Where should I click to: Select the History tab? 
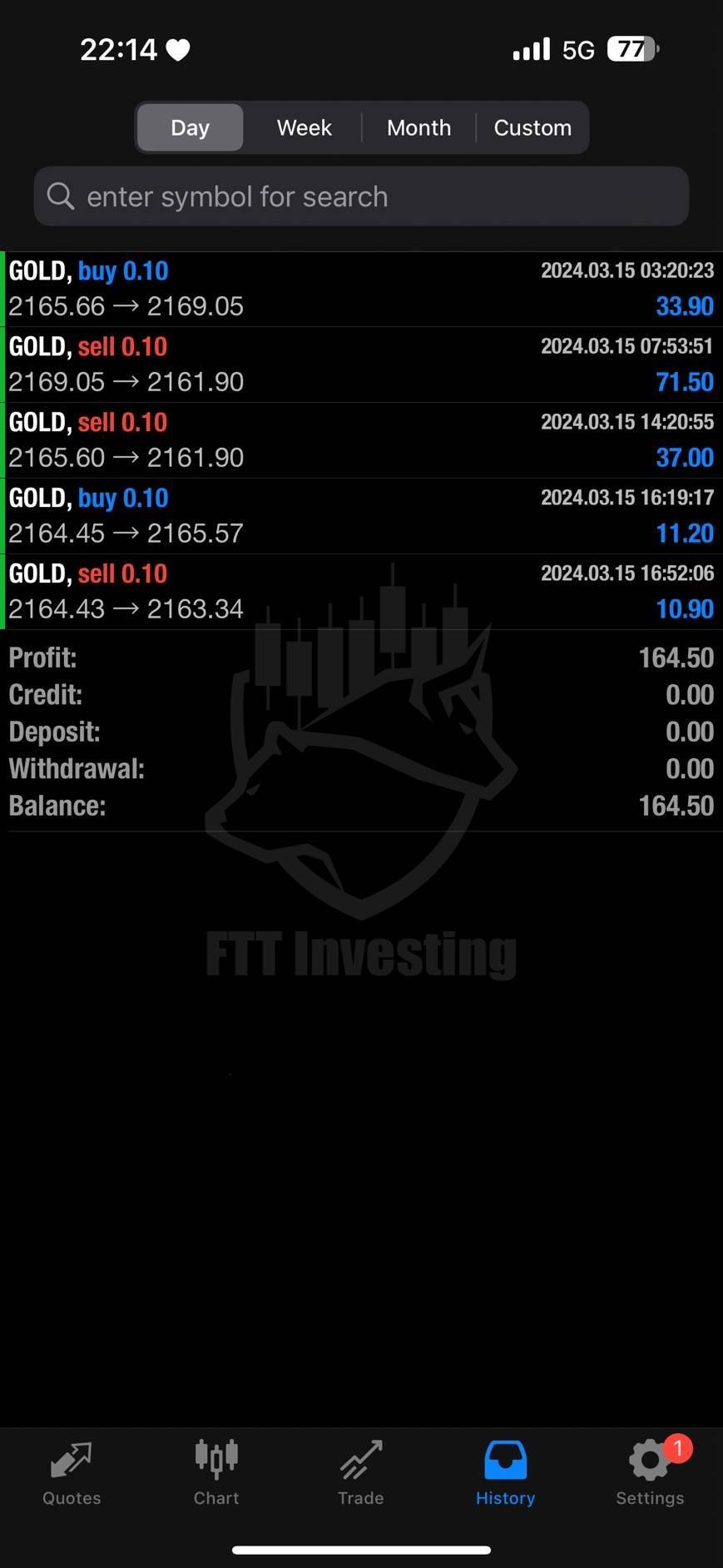tap(505, 1473)
